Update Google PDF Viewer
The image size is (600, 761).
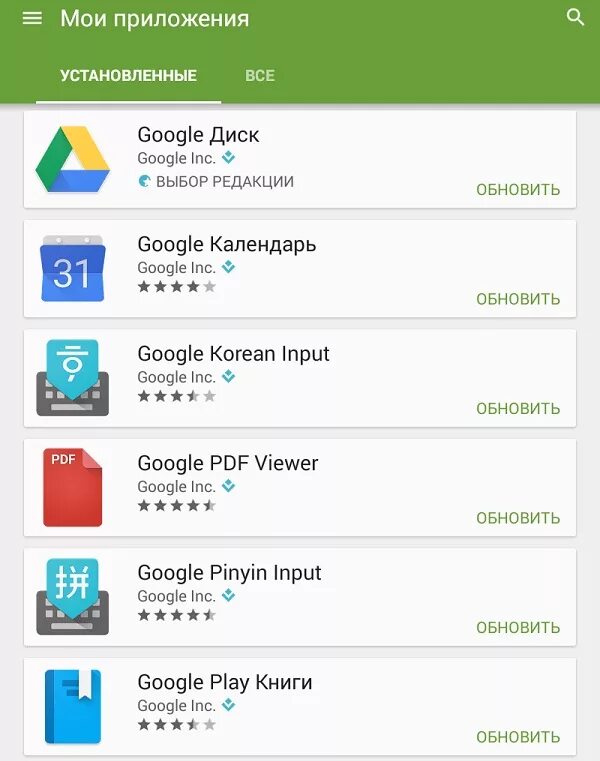[x=517, y=518]
